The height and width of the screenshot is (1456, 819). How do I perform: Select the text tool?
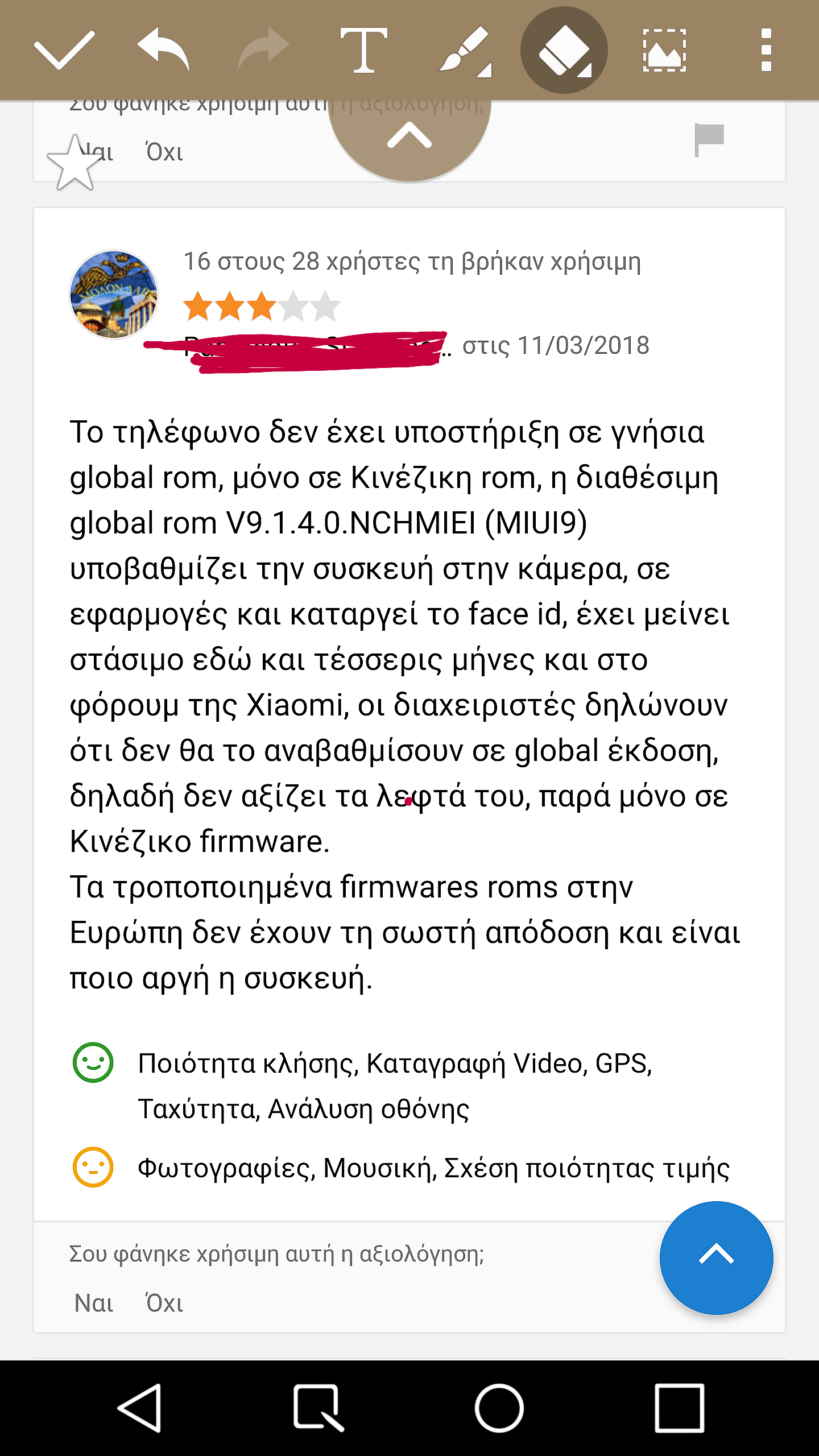click(364, 50)
